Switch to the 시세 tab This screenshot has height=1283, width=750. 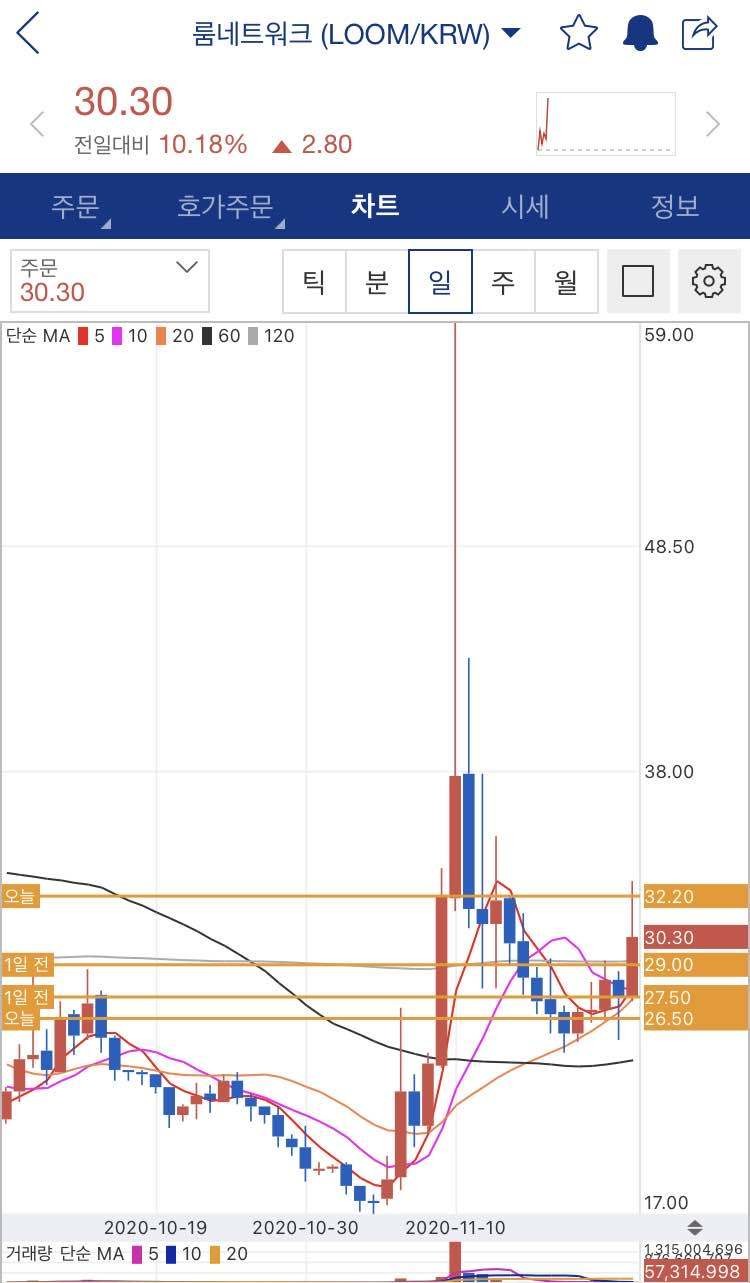pos(525,206)
